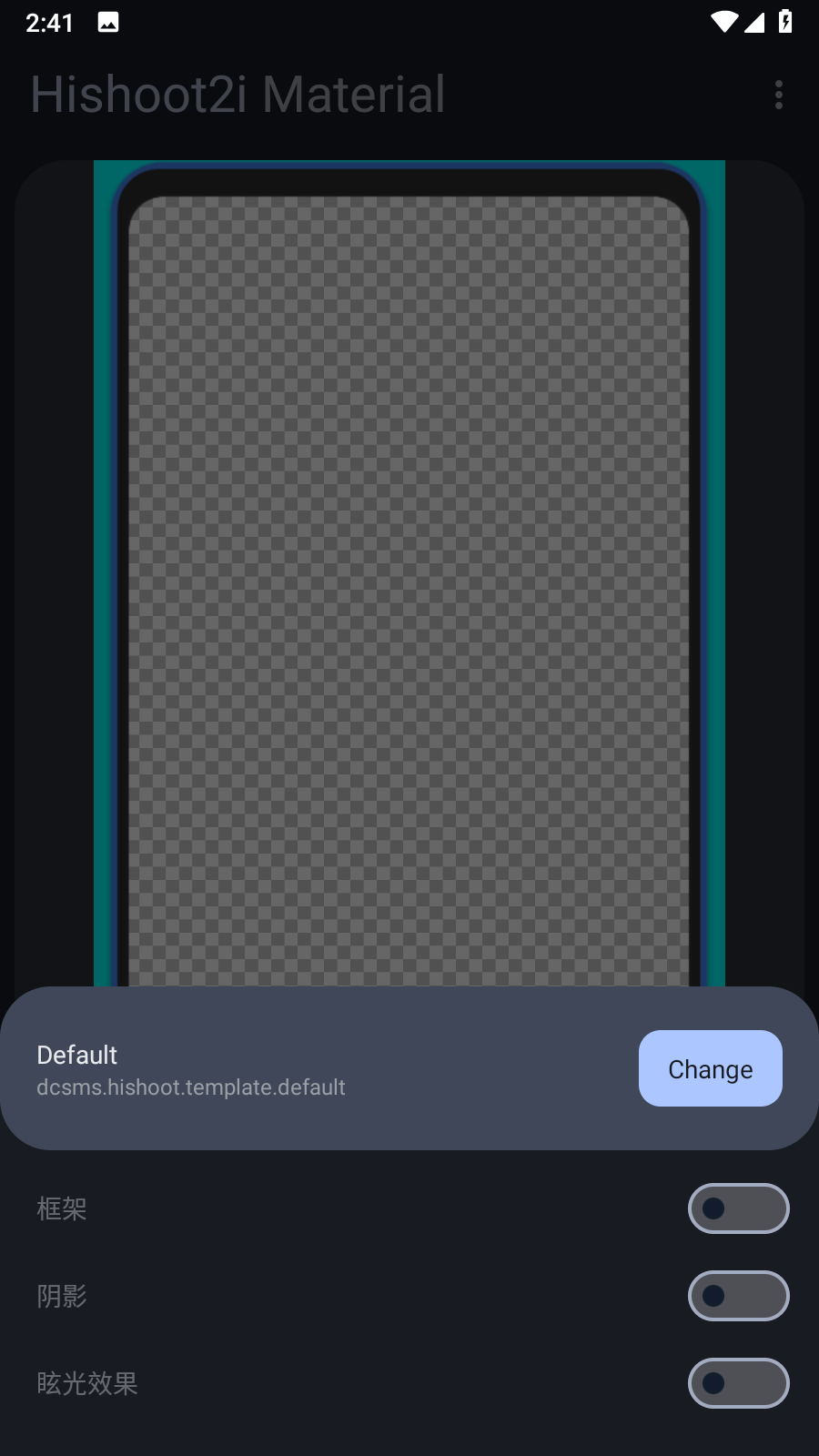Image resolution: width=819 pixels, height=1456 pixels.
Task: Tap the template preview image
Action: point(409,573)
